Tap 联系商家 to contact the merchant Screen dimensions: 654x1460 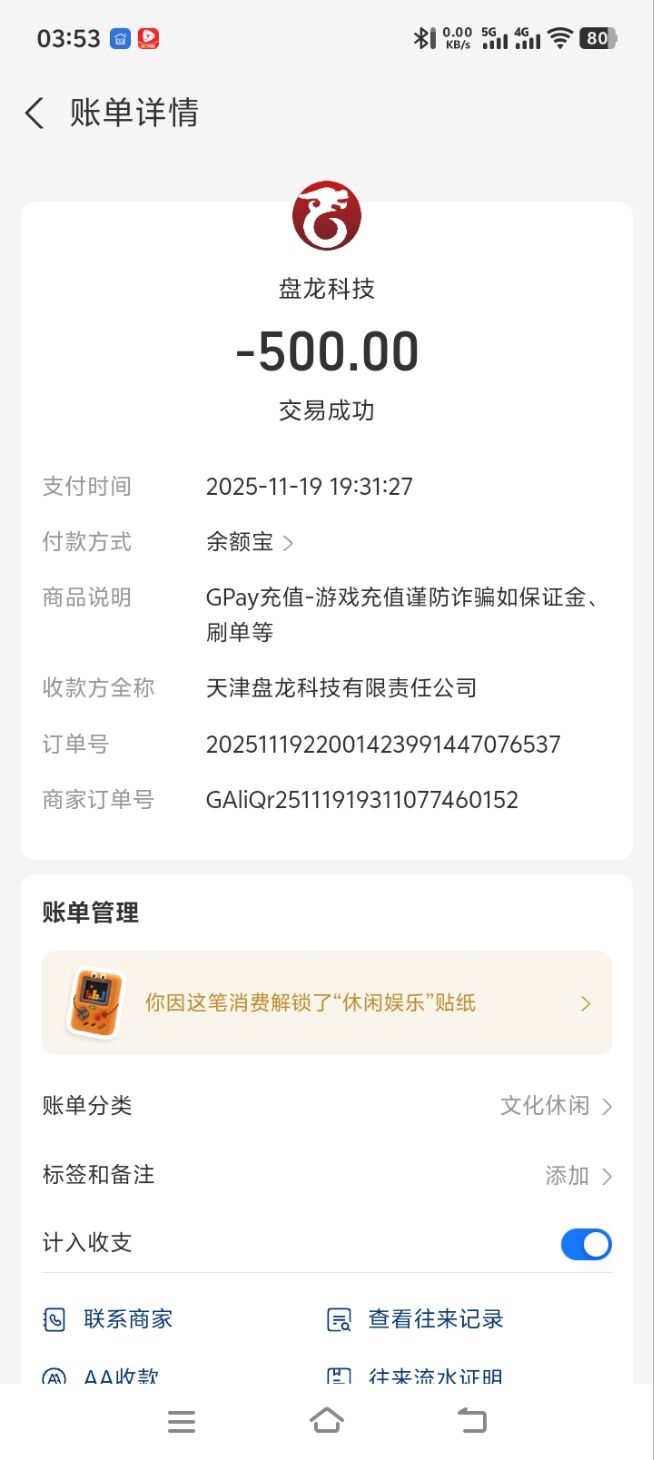[110, 1319]
